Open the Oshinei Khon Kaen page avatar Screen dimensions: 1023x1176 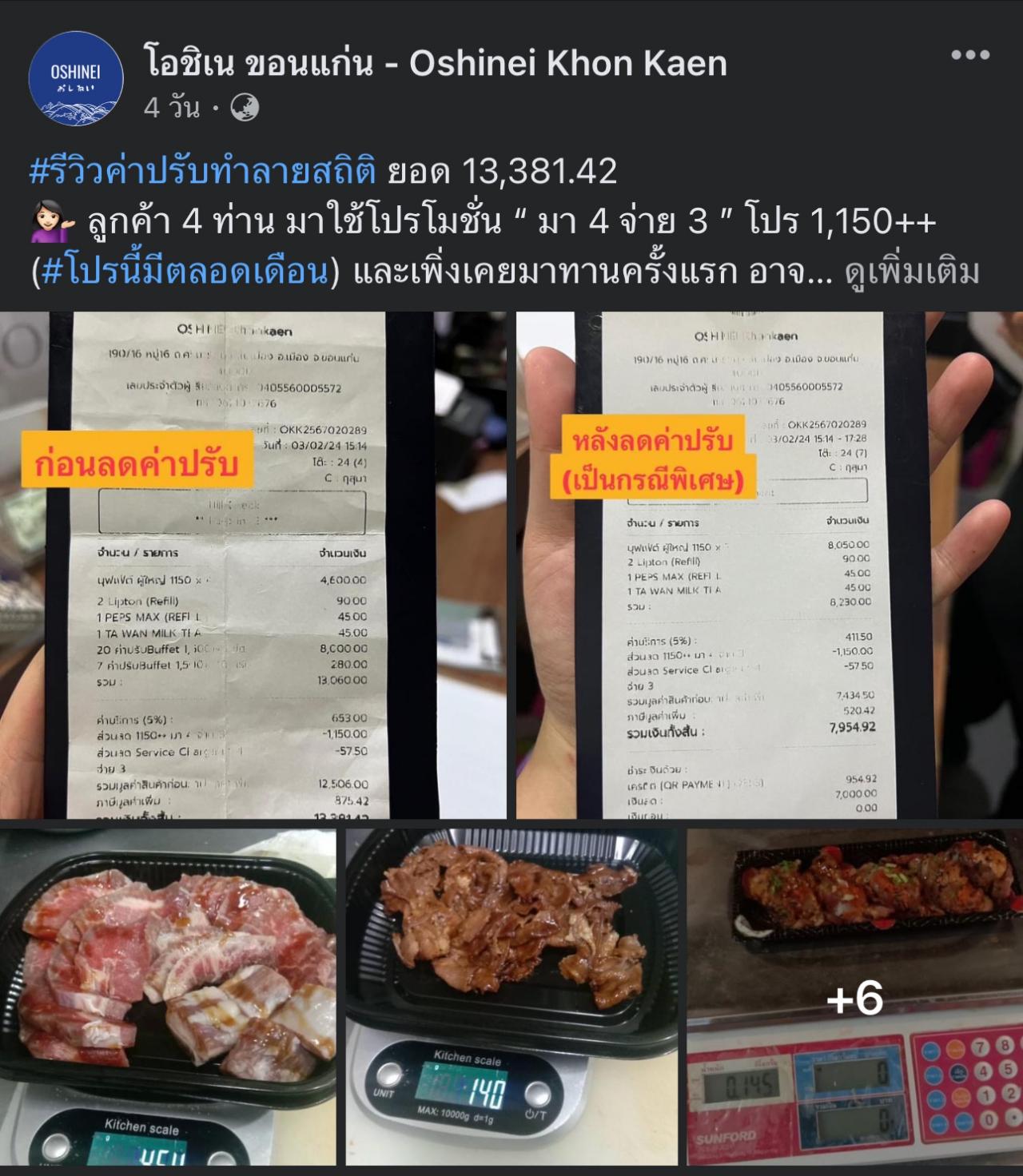76,79
